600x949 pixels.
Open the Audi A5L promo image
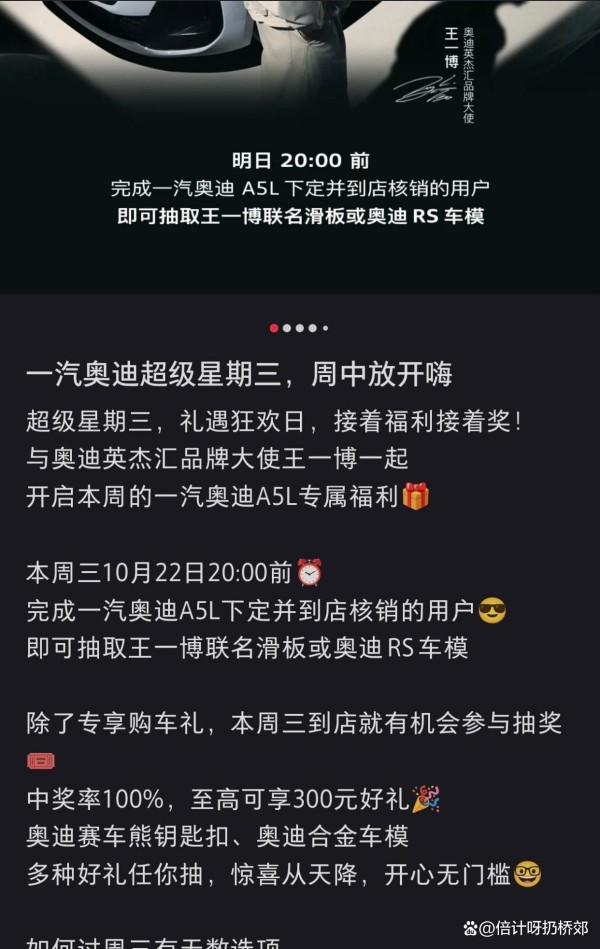point(300,140)
